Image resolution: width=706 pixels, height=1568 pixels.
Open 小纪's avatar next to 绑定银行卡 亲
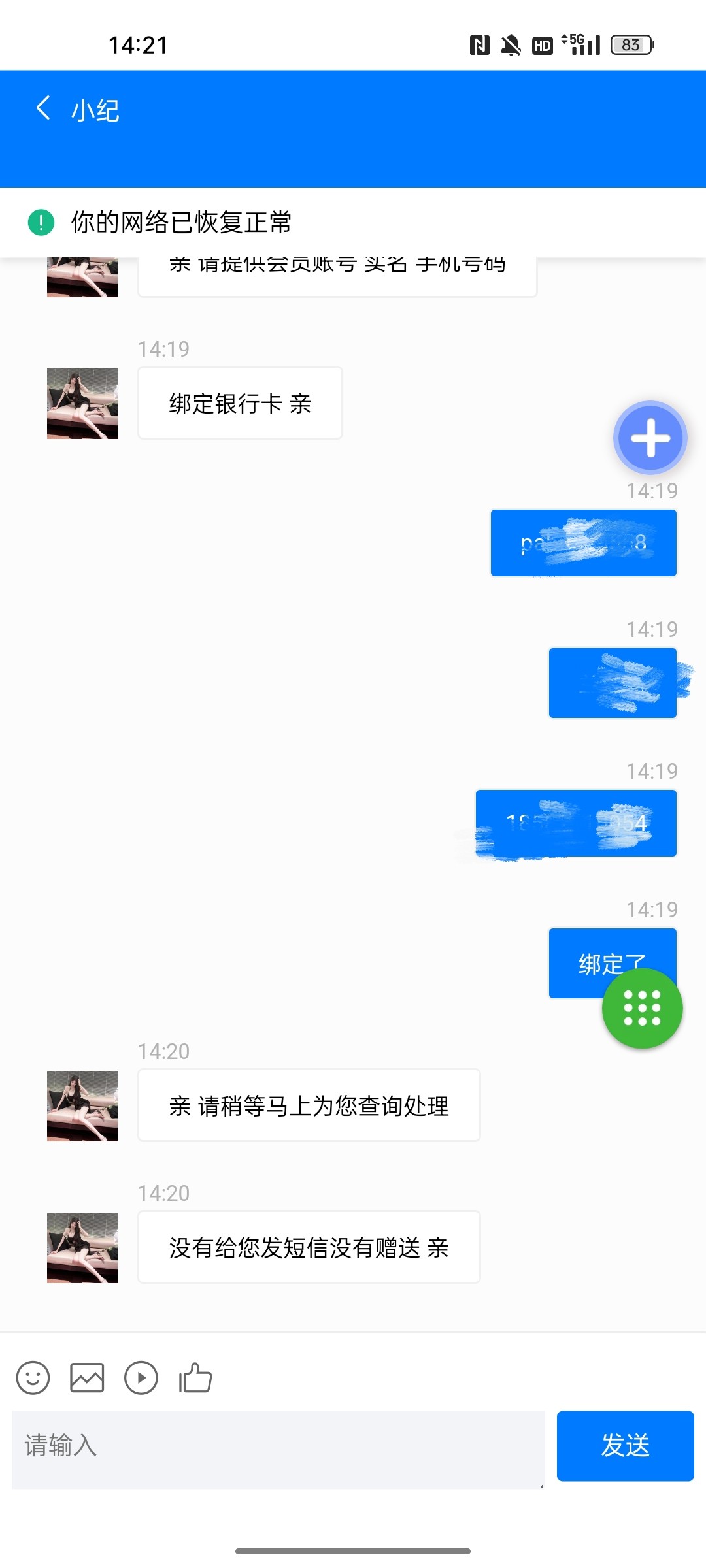[82, 404]
